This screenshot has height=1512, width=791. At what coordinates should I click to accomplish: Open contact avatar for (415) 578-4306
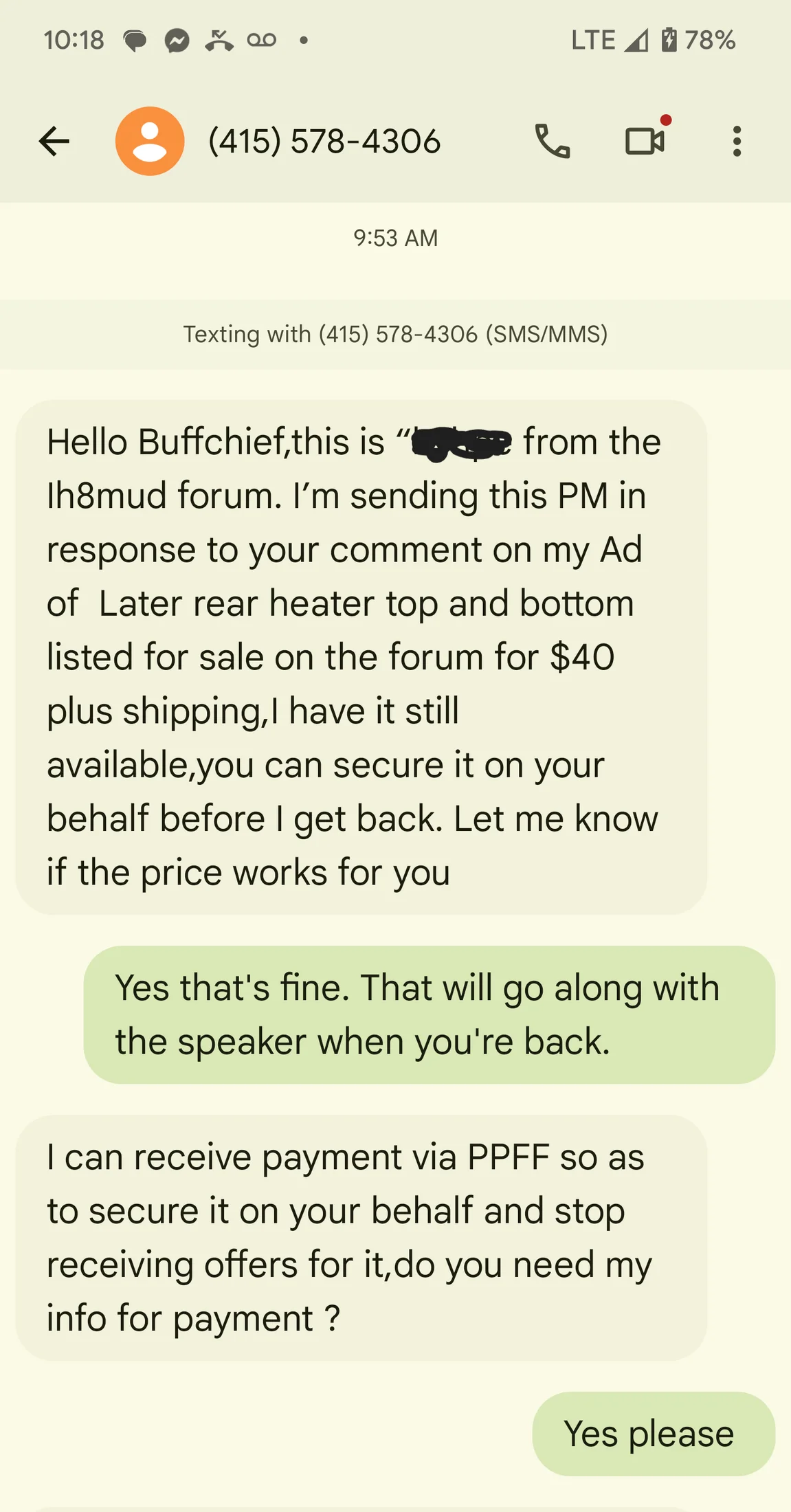click(150, 142)
